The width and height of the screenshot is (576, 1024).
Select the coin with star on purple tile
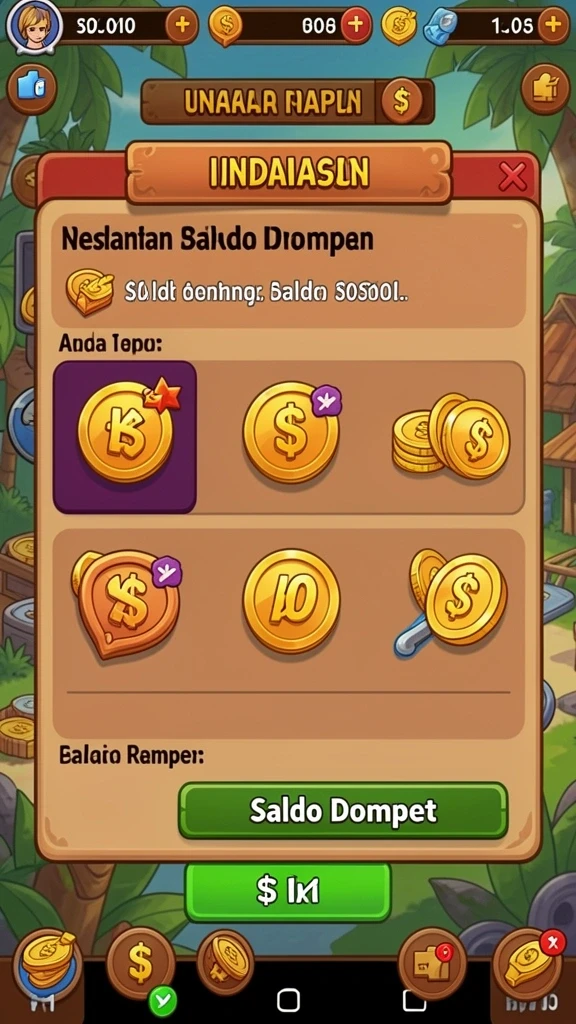(125, 437)
